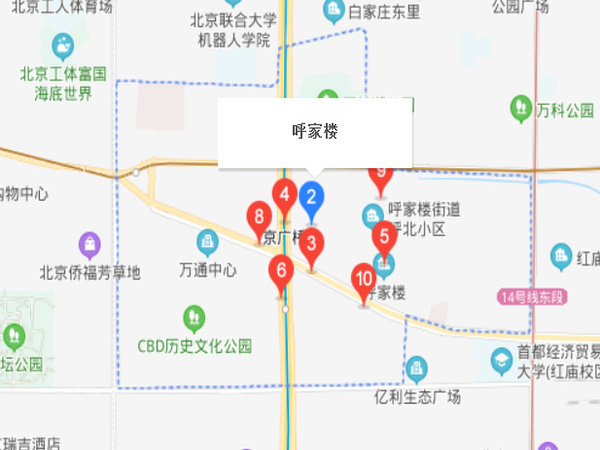Tap the blue selected pin numbered 2
This screenshot has height=450, width=600.
coord(312,197)
